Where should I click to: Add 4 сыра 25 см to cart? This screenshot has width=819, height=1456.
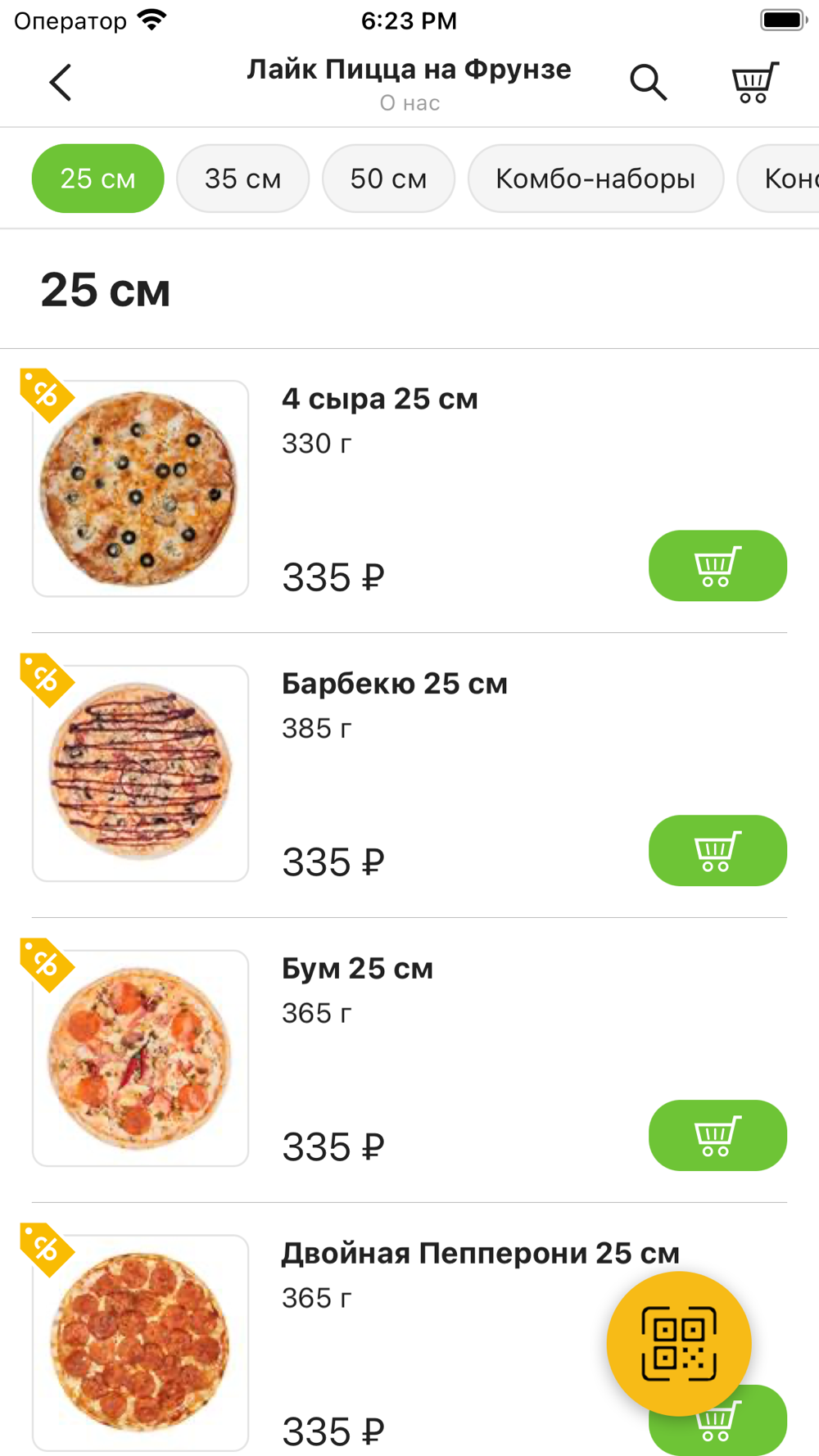click(717, 566)
